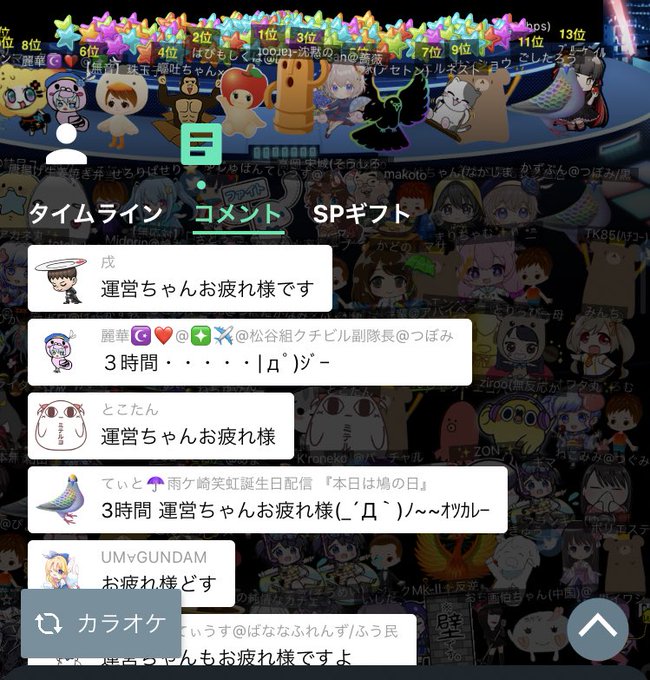The width and height of the screenshot is (650, 680).
Task: Open the pigeon avatar of てぃと
Action: pyautogui.click(x=61, y=500)
